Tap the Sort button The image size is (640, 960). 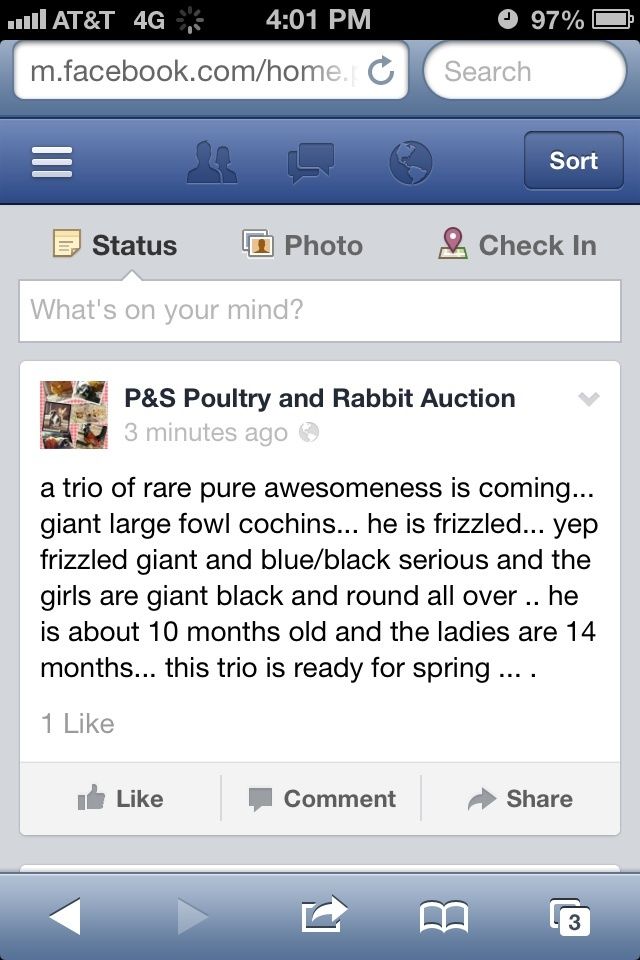(573, 161)
